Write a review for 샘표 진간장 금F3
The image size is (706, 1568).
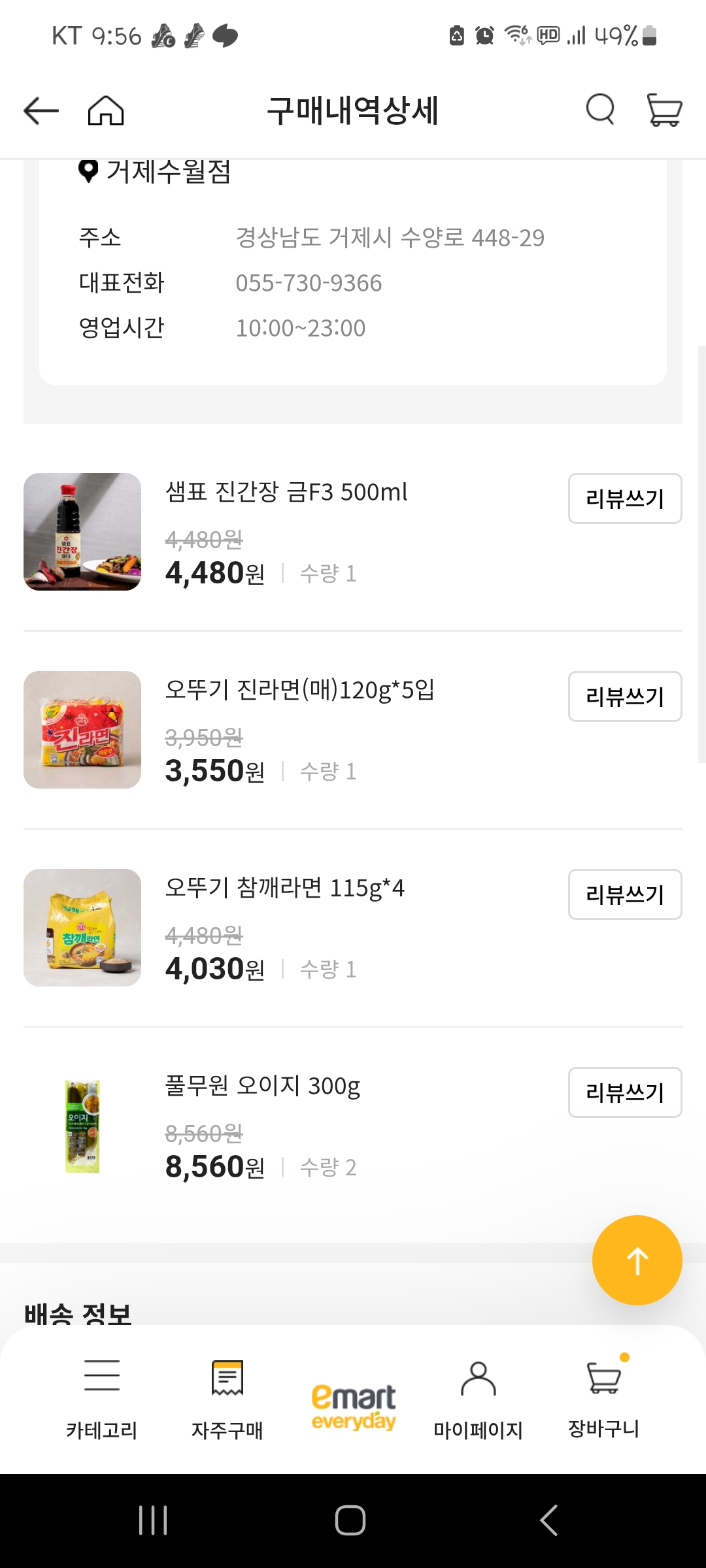click(x=624, y=498)
